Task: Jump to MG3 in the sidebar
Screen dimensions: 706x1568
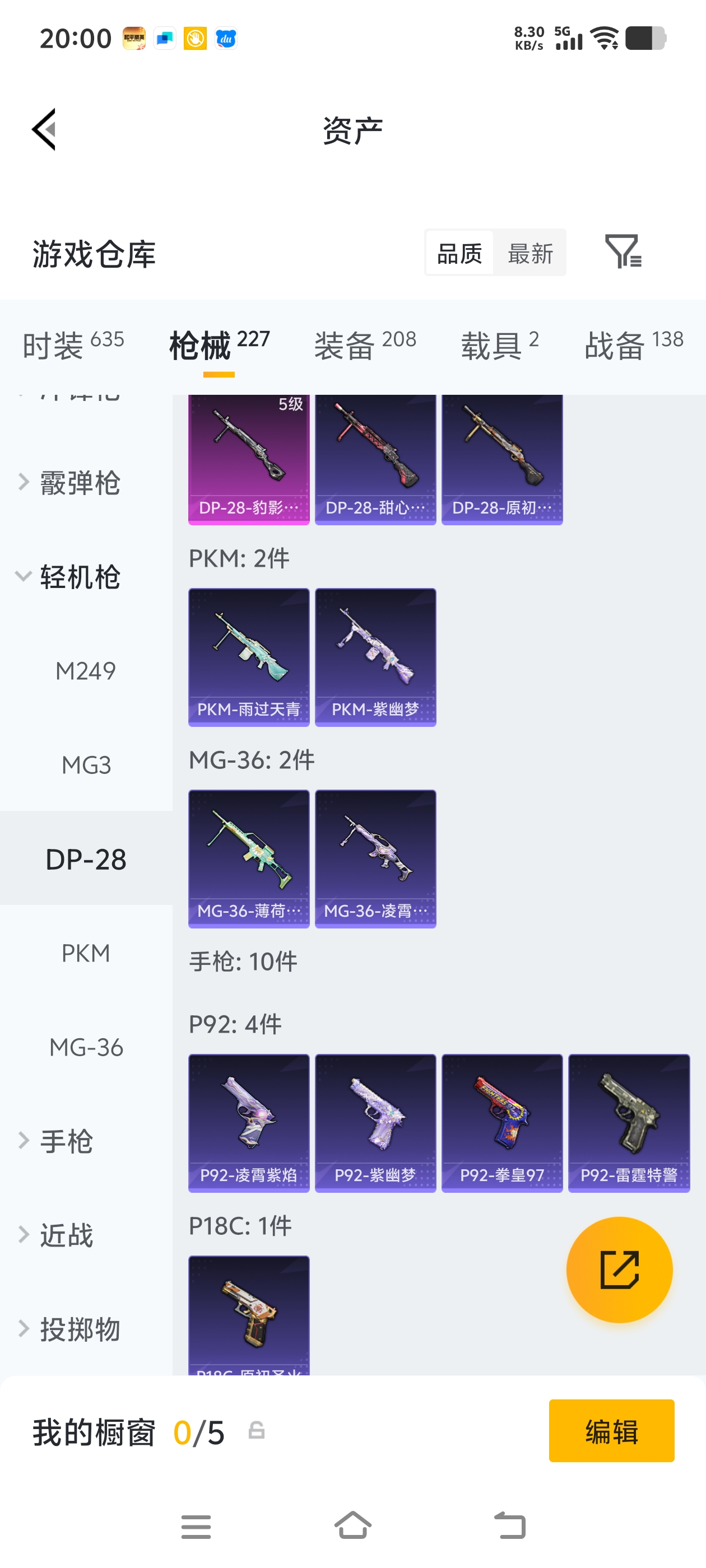Action: (86, 765)
